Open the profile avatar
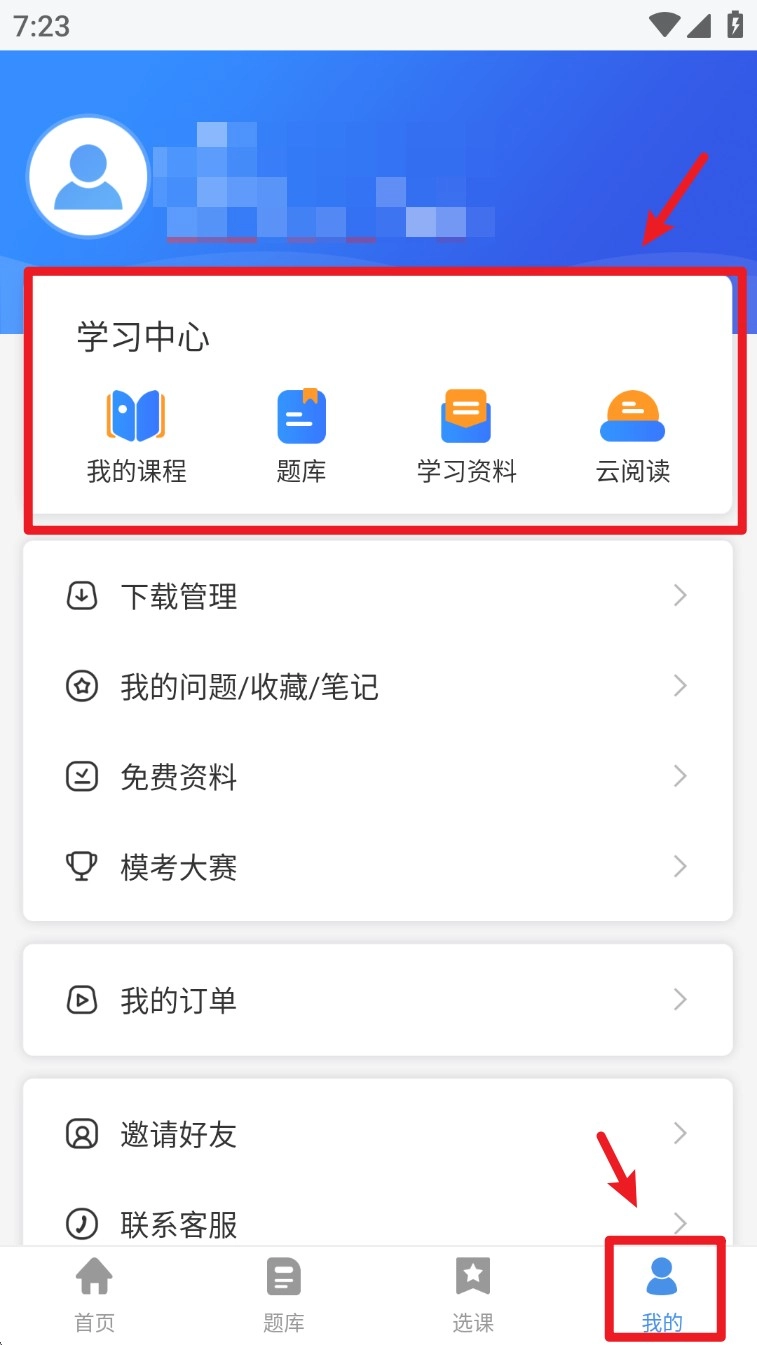Image resolution: width=757 pixels, height=1345 pixels. click(x=88, y=176)
